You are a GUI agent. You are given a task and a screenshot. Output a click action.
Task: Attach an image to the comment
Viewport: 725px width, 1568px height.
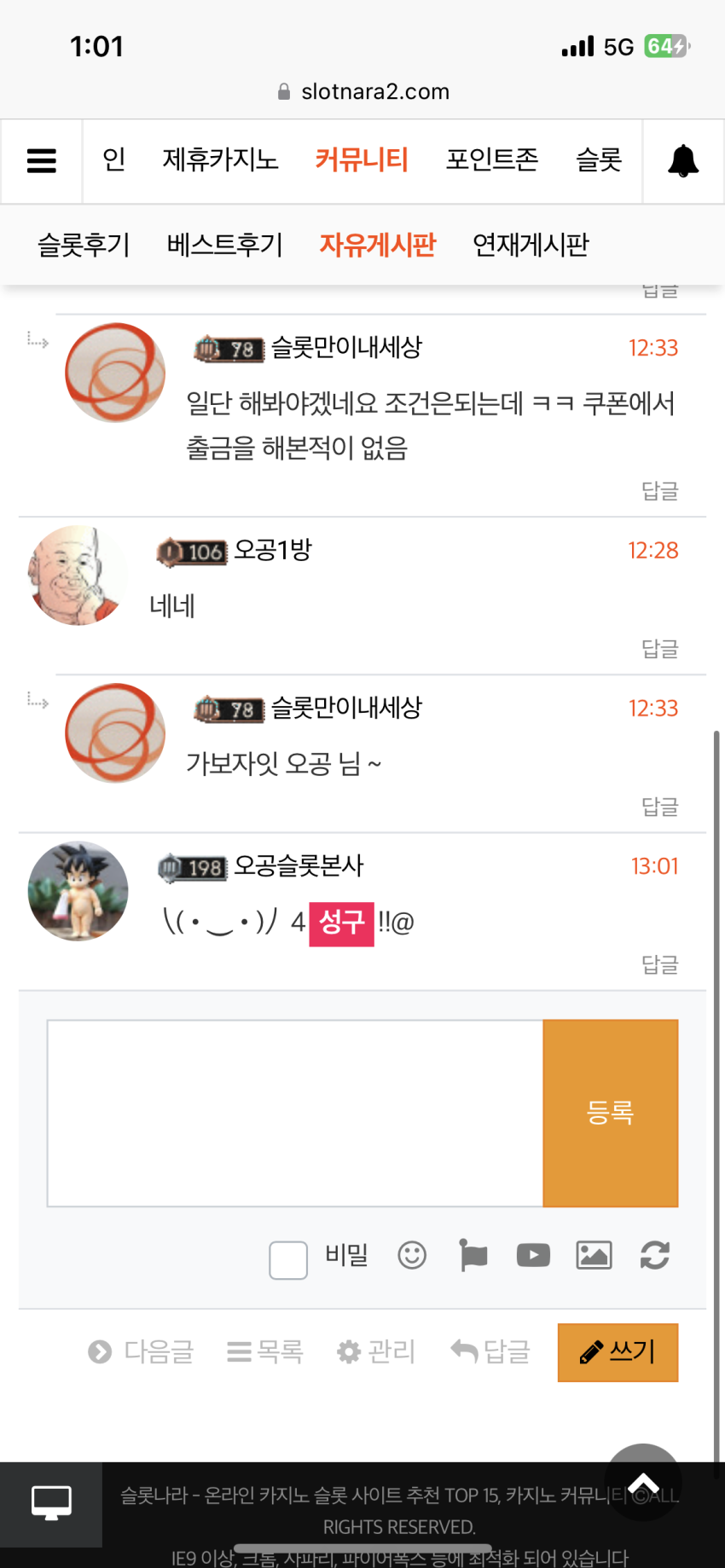[594, 1255]
